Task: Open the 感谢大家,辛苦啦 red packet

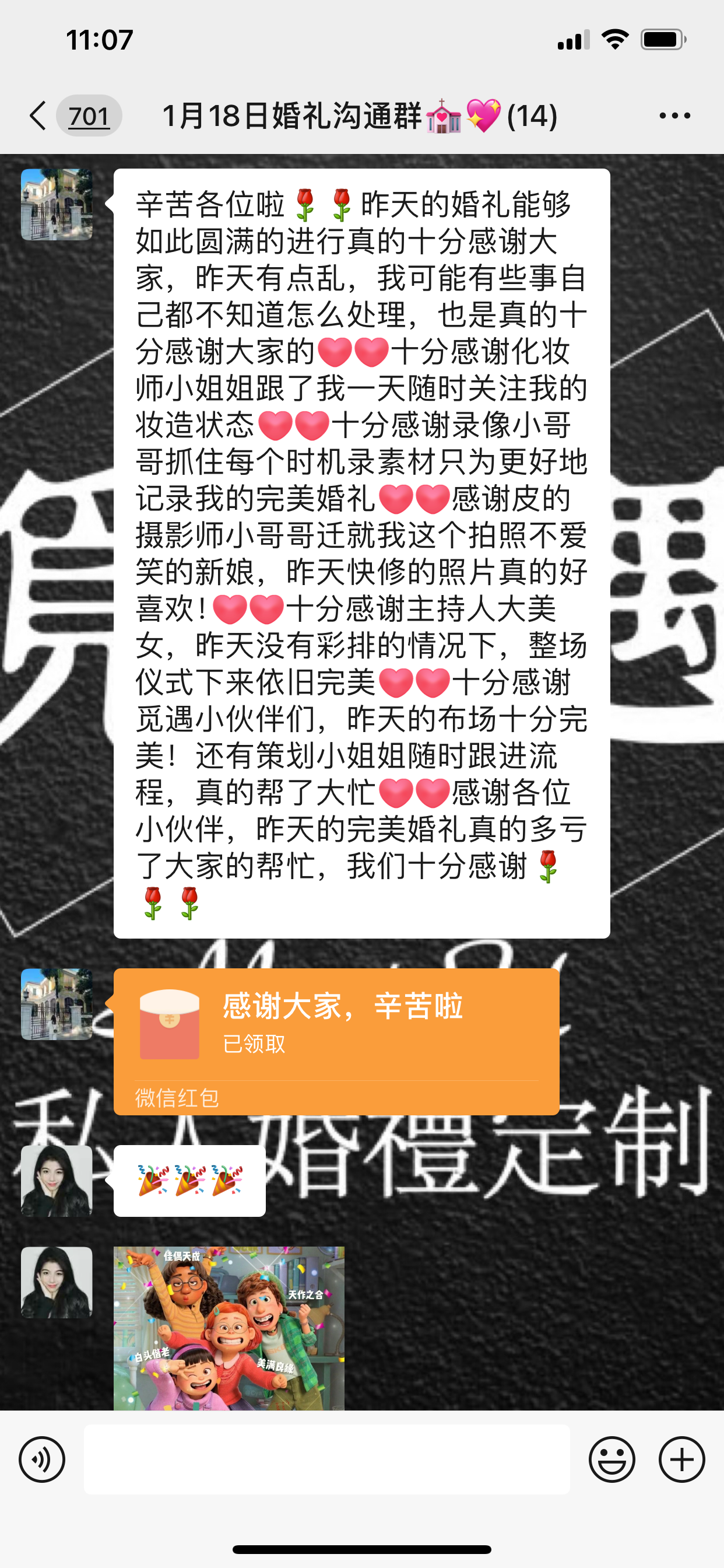Action: (336, 1041)
